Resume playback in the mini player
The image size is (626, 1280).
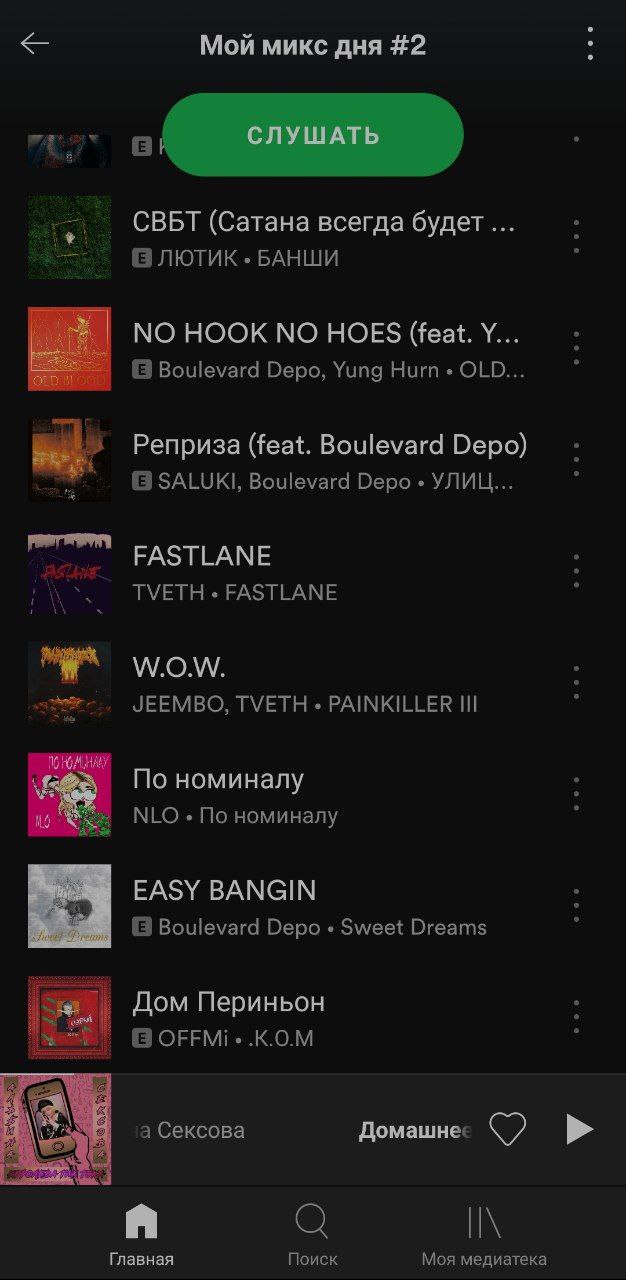(x=579, y=1130)
